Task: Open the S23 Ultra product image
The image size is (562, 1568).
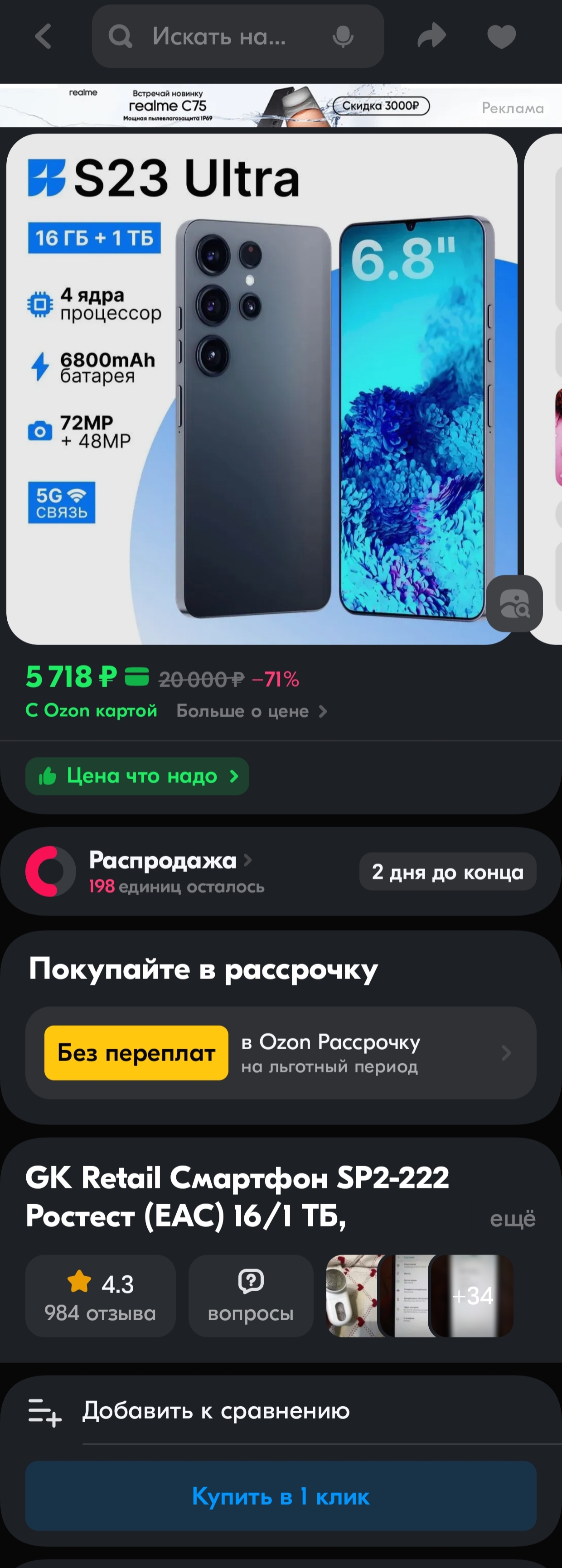Action: (262, 390)
